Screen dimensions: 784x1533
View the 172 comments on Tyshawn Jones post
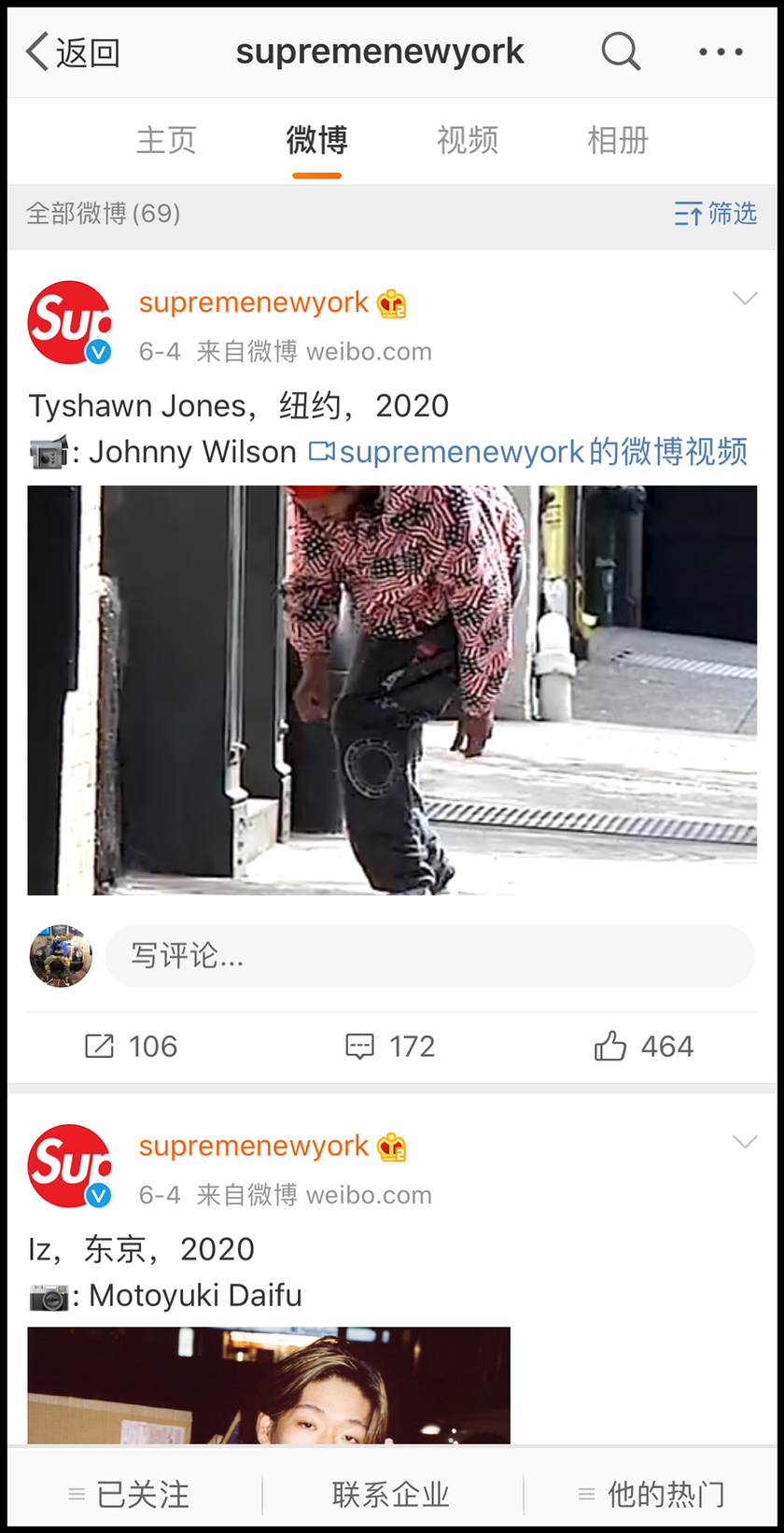pos(391,1047)
